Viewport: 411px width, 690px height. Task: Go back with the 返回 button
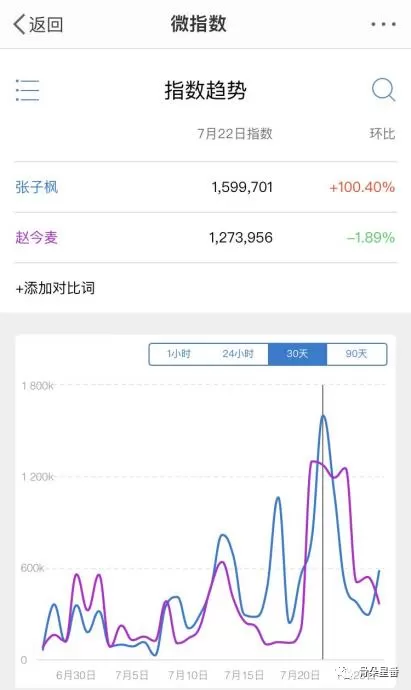(x=38, y=24)
